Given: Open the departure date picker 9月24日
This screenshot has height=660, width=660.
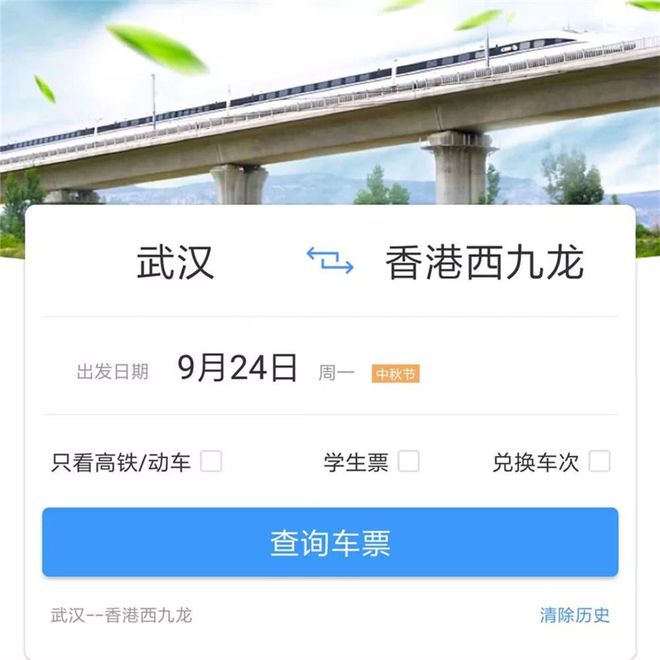Looking at the screenshot, I should point(238,369).
